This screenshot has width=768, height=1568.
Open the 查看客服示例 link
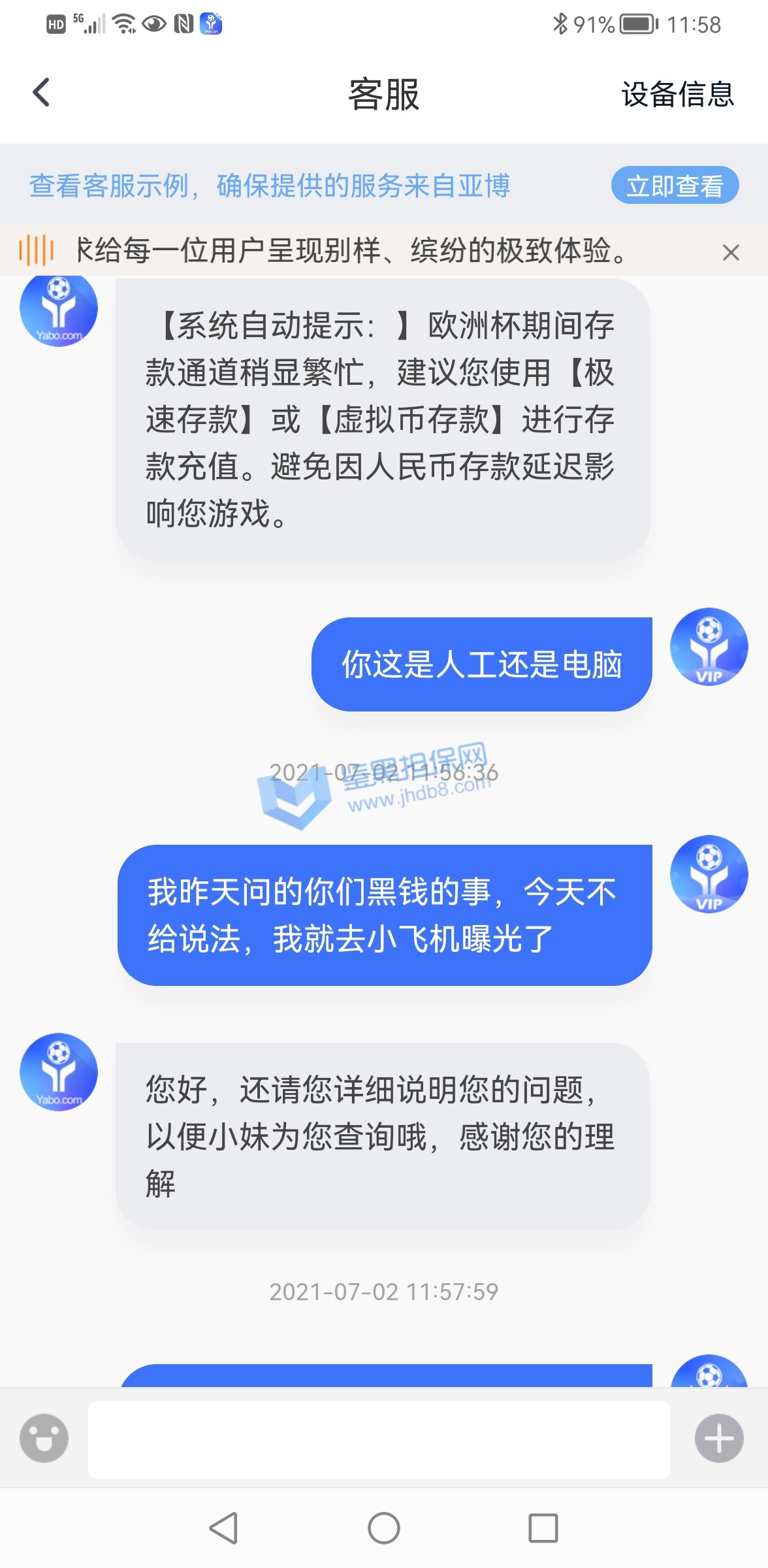(269, 186)
